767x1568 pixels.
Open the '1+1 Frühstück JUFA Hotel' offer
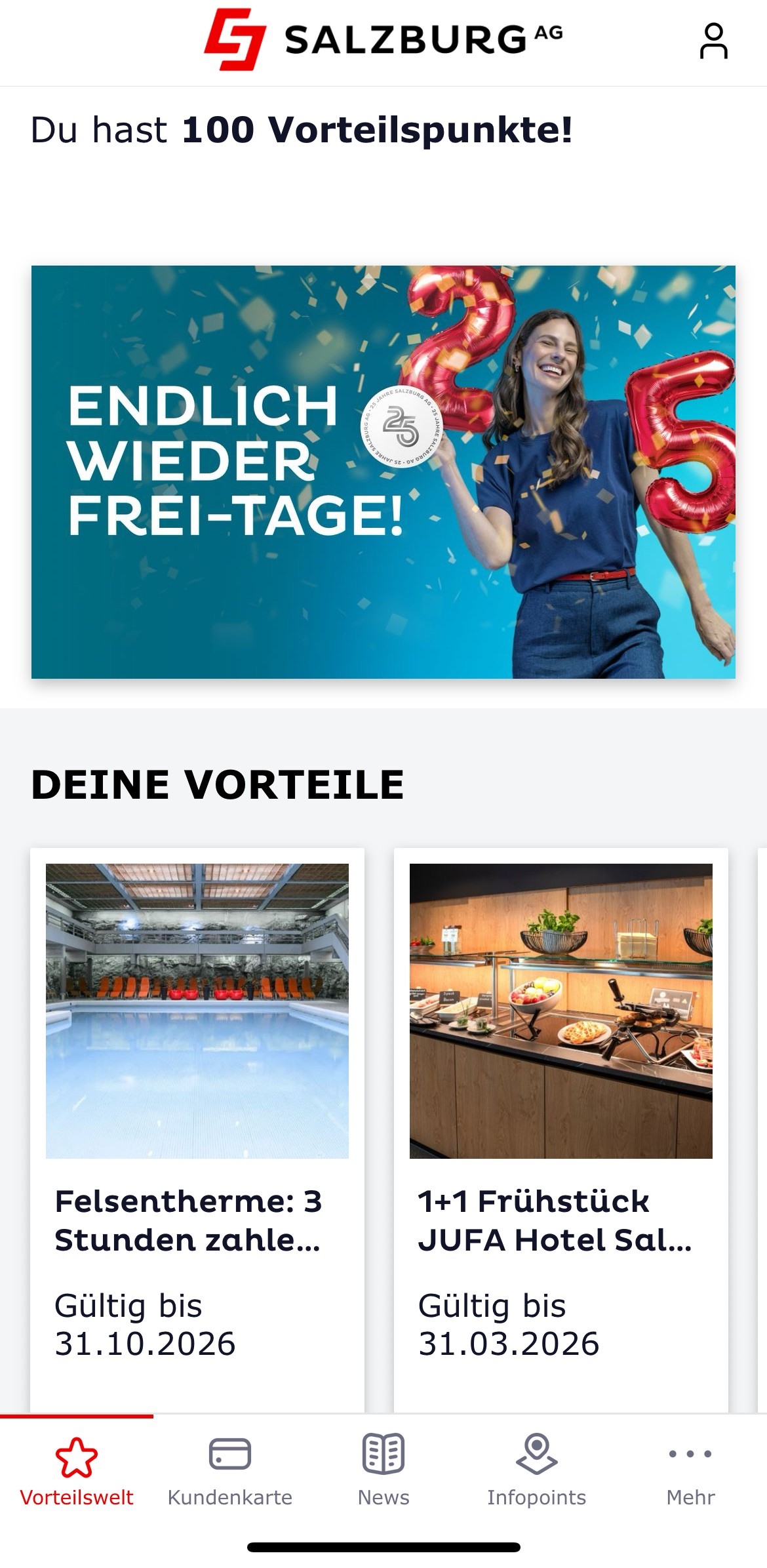[x=560, y=1115]
